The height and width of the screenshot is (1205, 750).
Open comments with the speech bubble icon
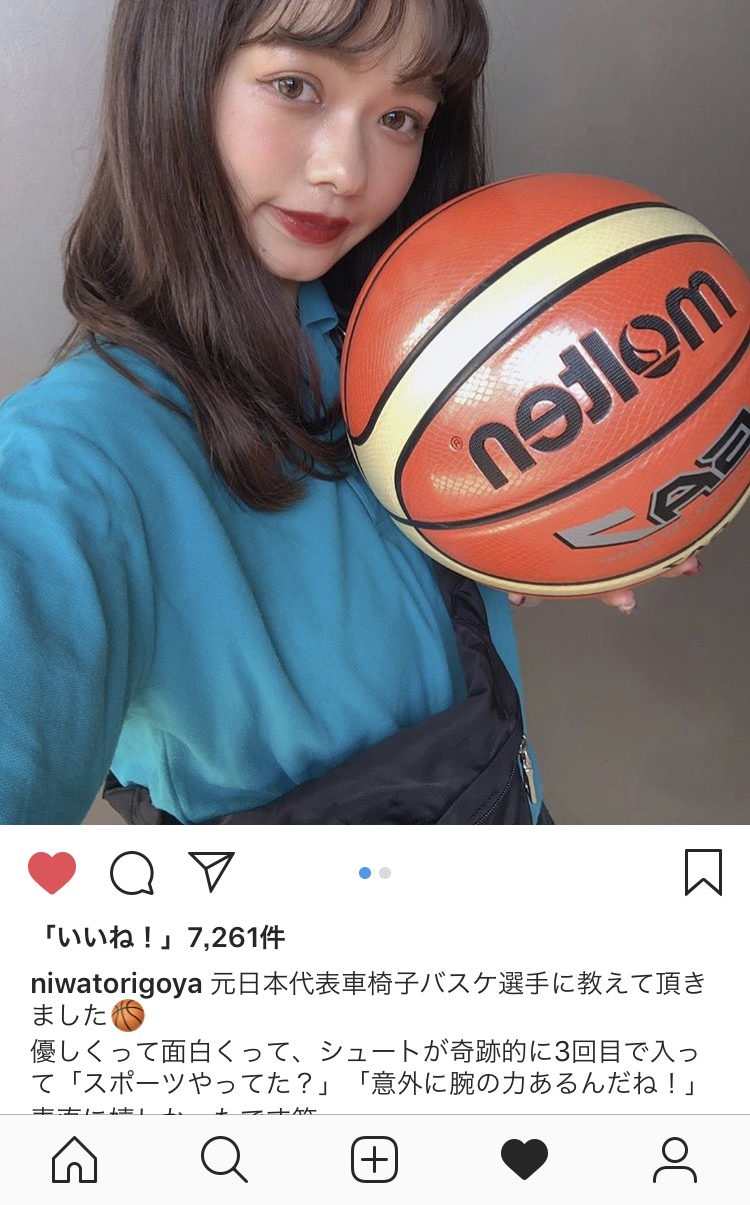point(131,873)
